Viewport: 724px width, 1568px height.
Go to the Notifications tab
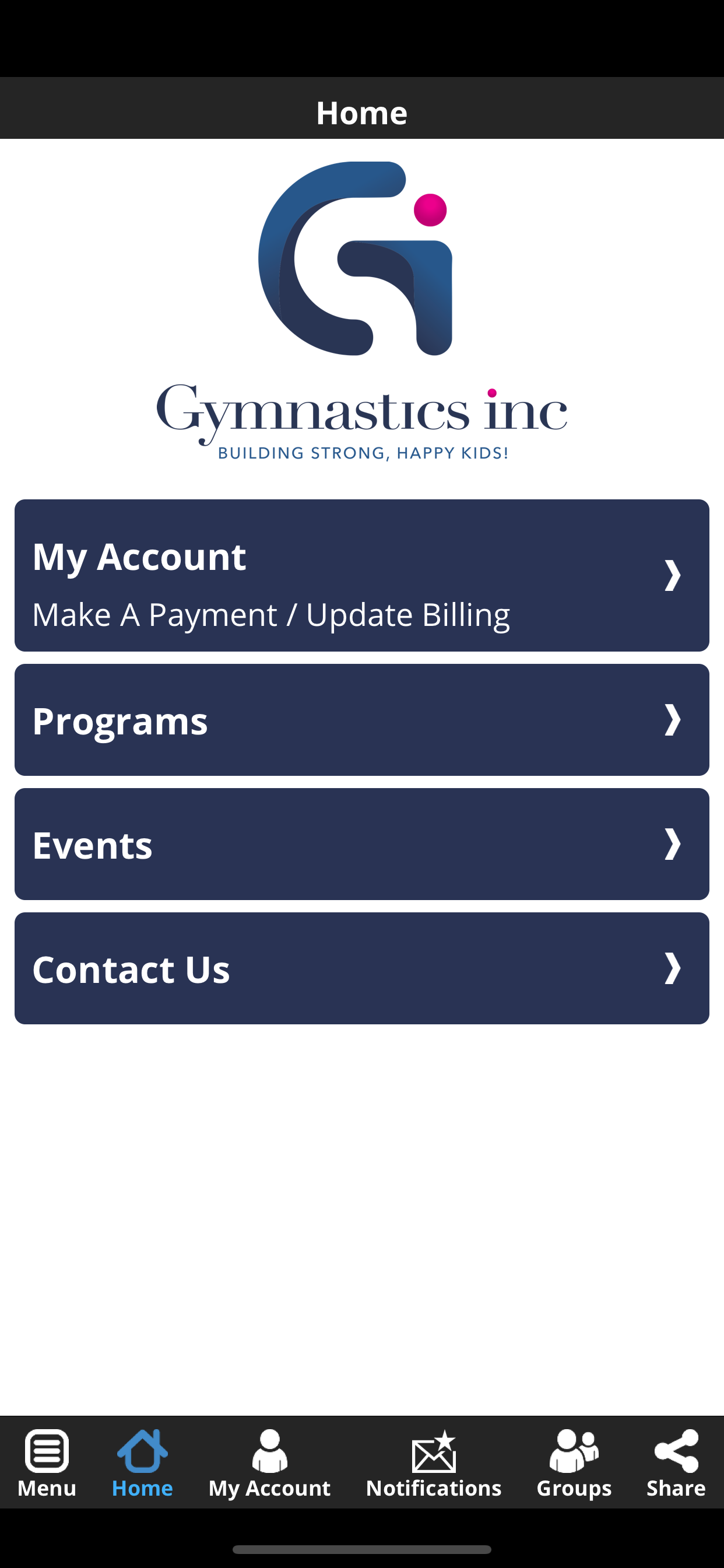(434, 1464)
